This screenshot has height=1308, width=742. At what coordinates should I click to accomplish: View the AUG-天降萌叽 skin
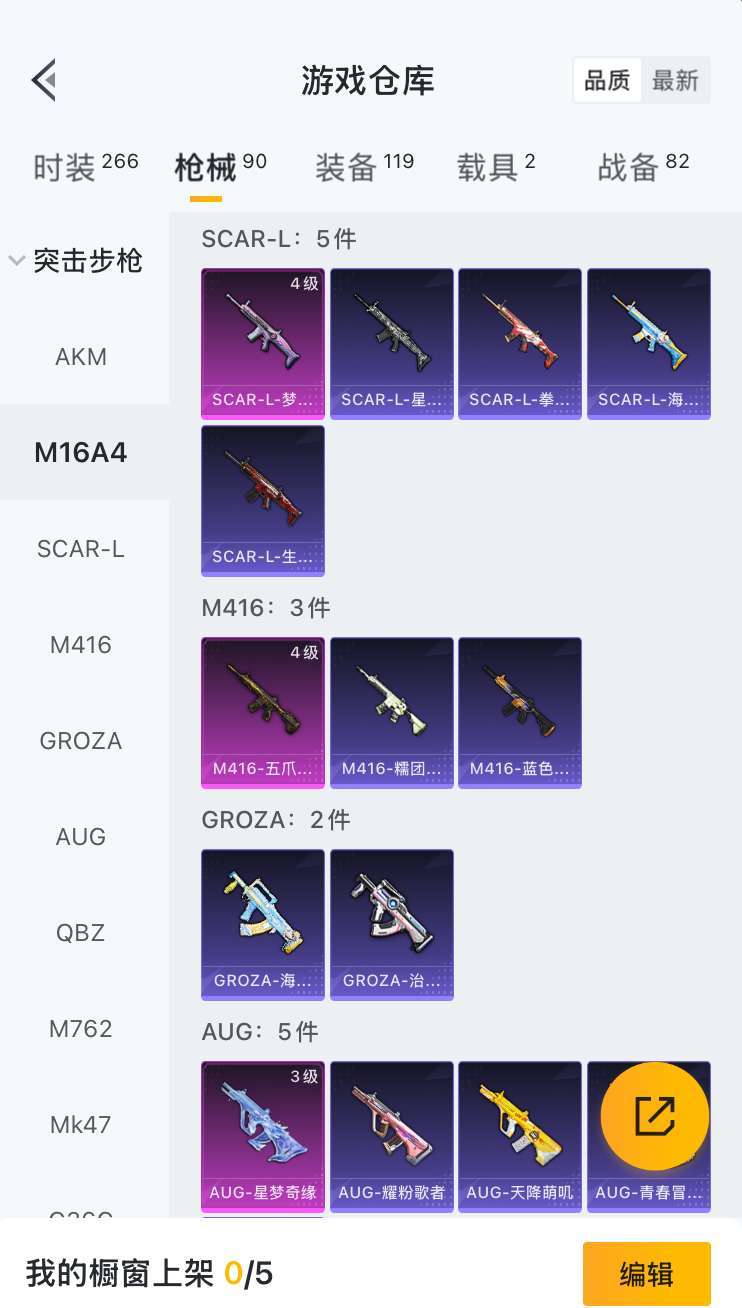520,1136
